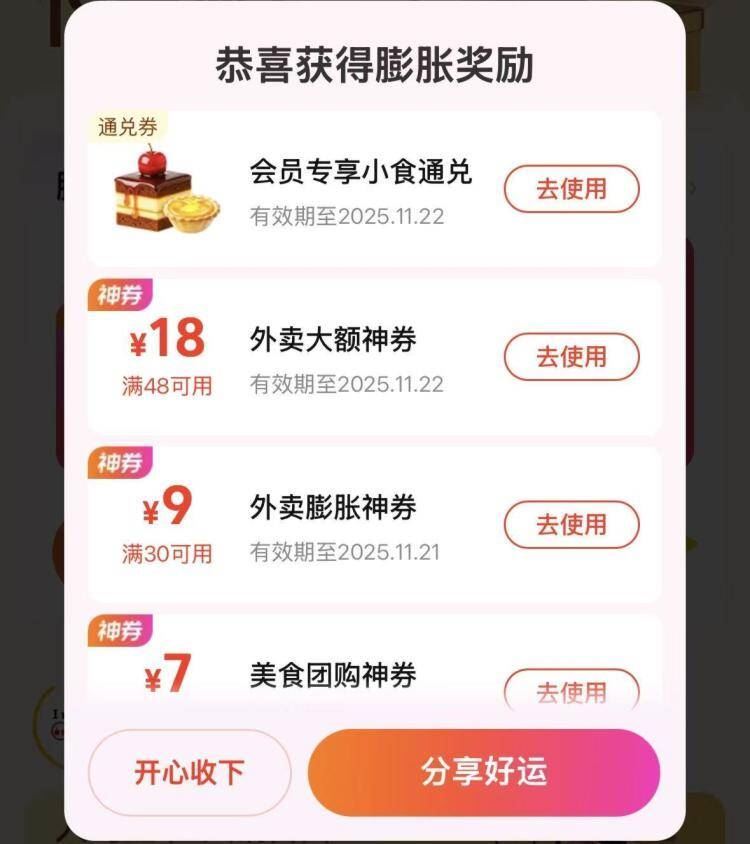Click 去使用 for the ¥18 外卖大额神券
Viewport: 750px width, 844px height.
tap(572, 356)
